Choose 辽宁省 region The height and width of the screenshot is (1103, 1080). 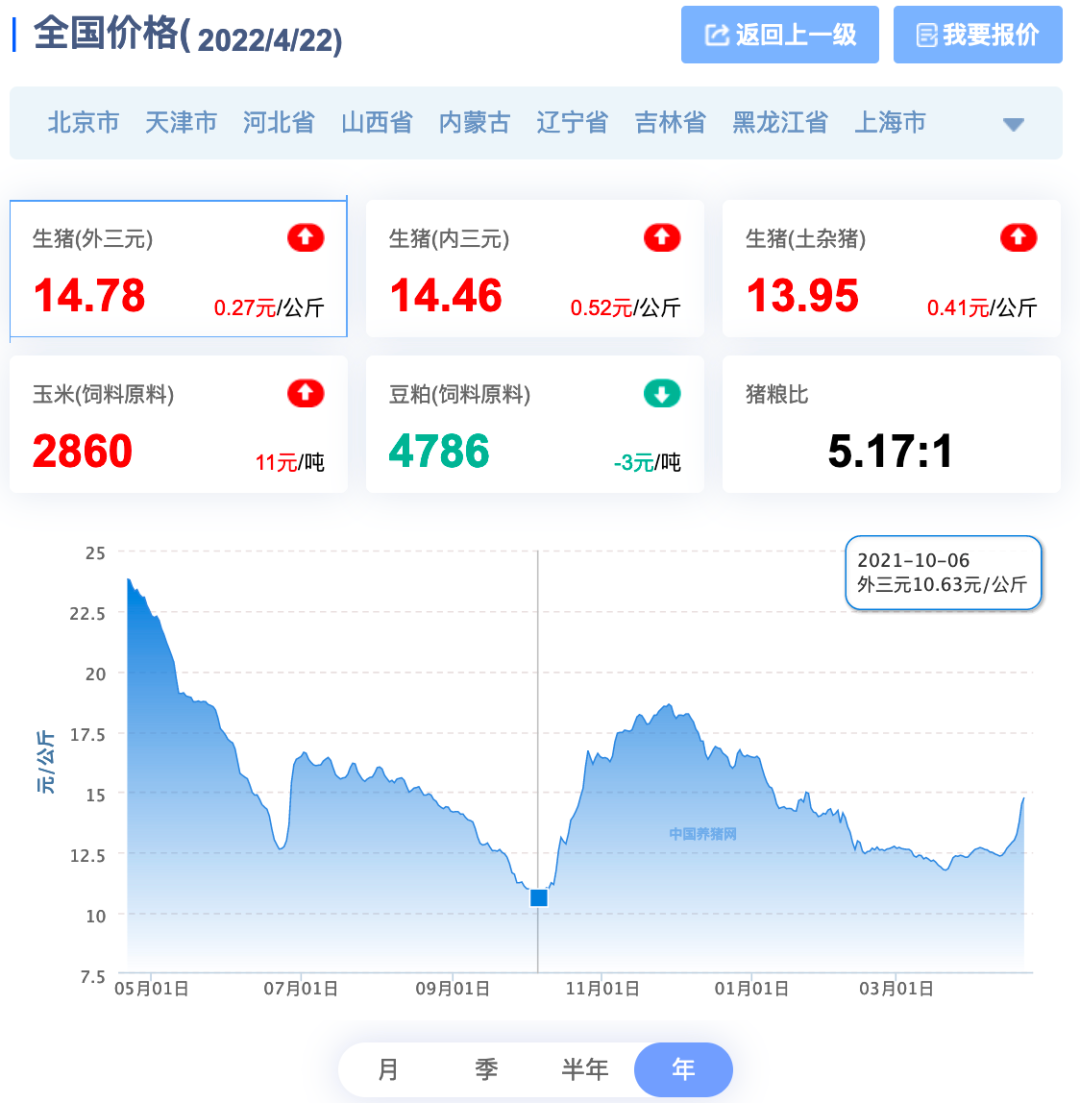click(x=572, y=123)
